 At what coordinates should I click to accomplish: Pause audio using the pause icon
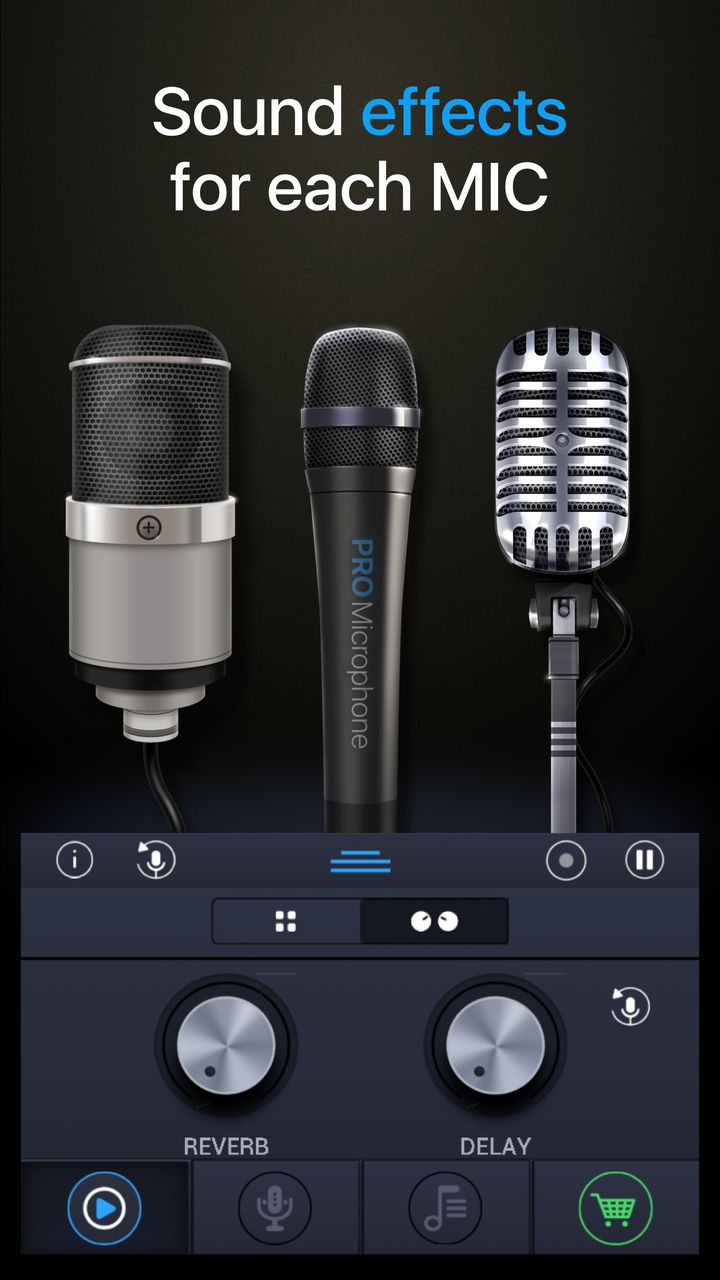point(645,859)
